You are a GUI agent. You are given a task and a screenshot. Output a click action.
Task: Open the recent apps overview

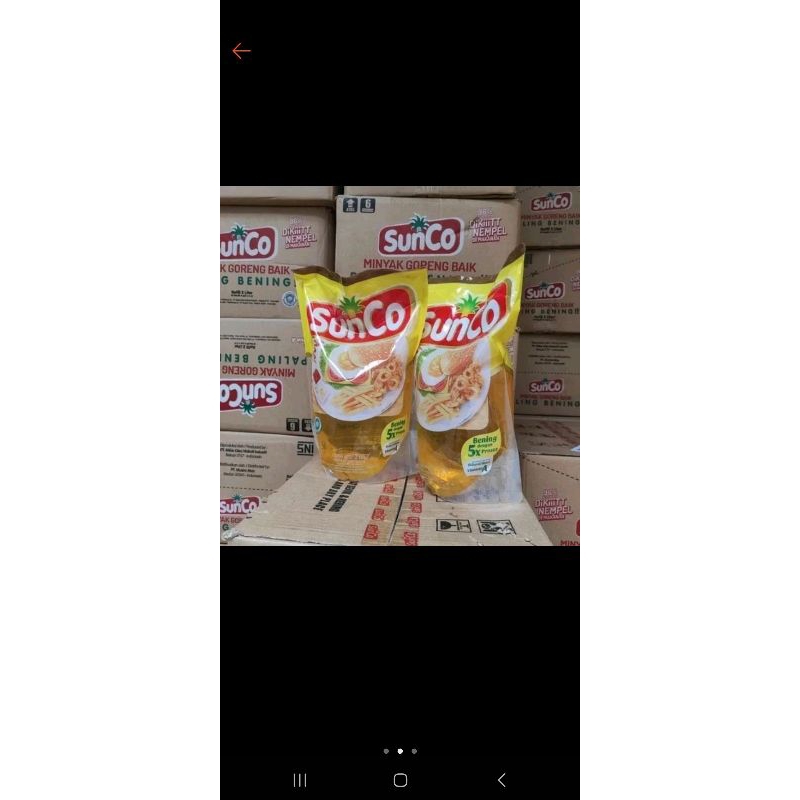click(x=300, y=780)
